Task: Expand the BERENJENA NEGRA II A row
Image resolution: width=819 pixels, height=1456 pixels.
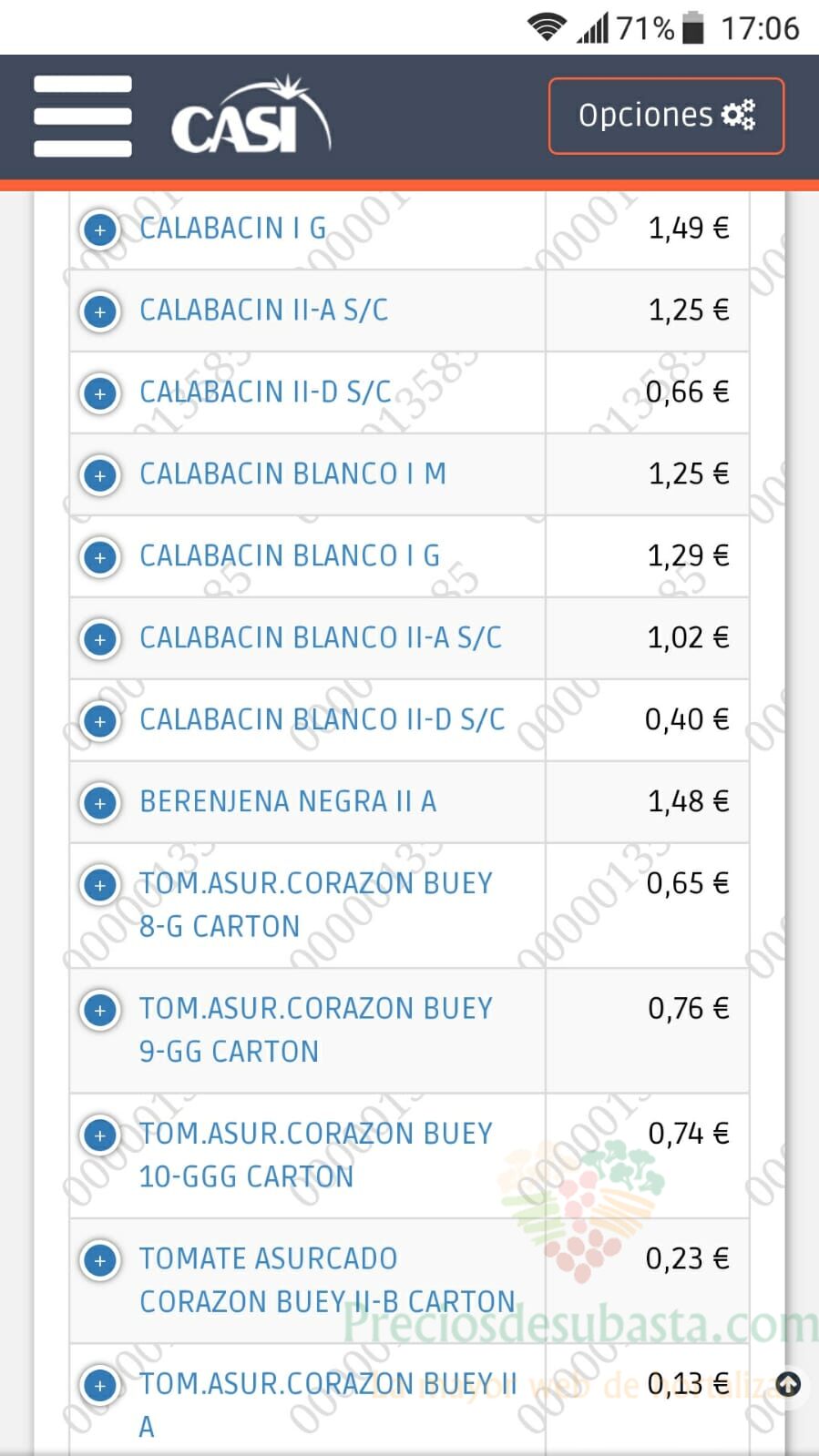Action: pos(100,803)
